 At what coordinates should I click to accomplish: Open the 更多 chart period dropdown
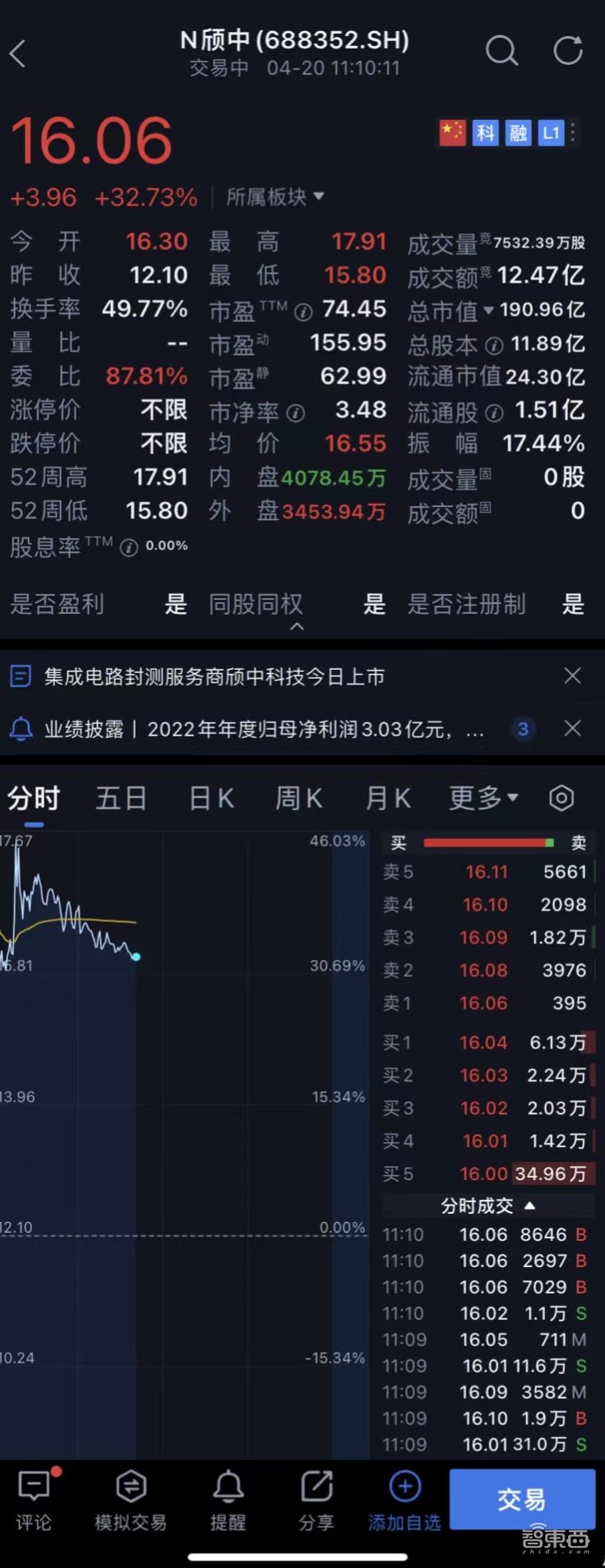[x=483, y=797]
